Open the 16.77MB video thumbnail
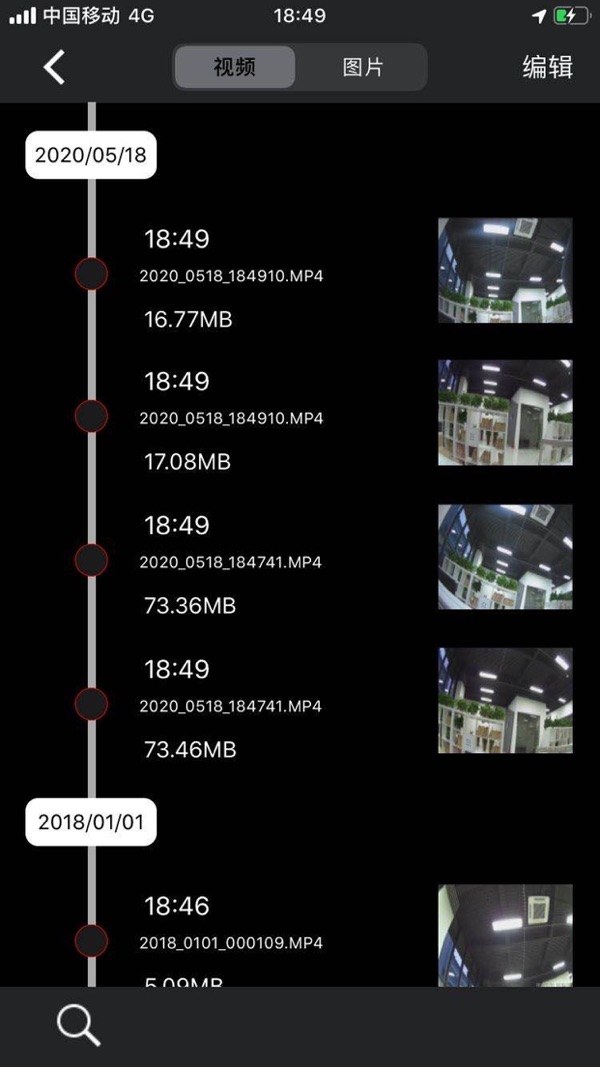Viewport: 600px width, 1067px height. point(505,270)
